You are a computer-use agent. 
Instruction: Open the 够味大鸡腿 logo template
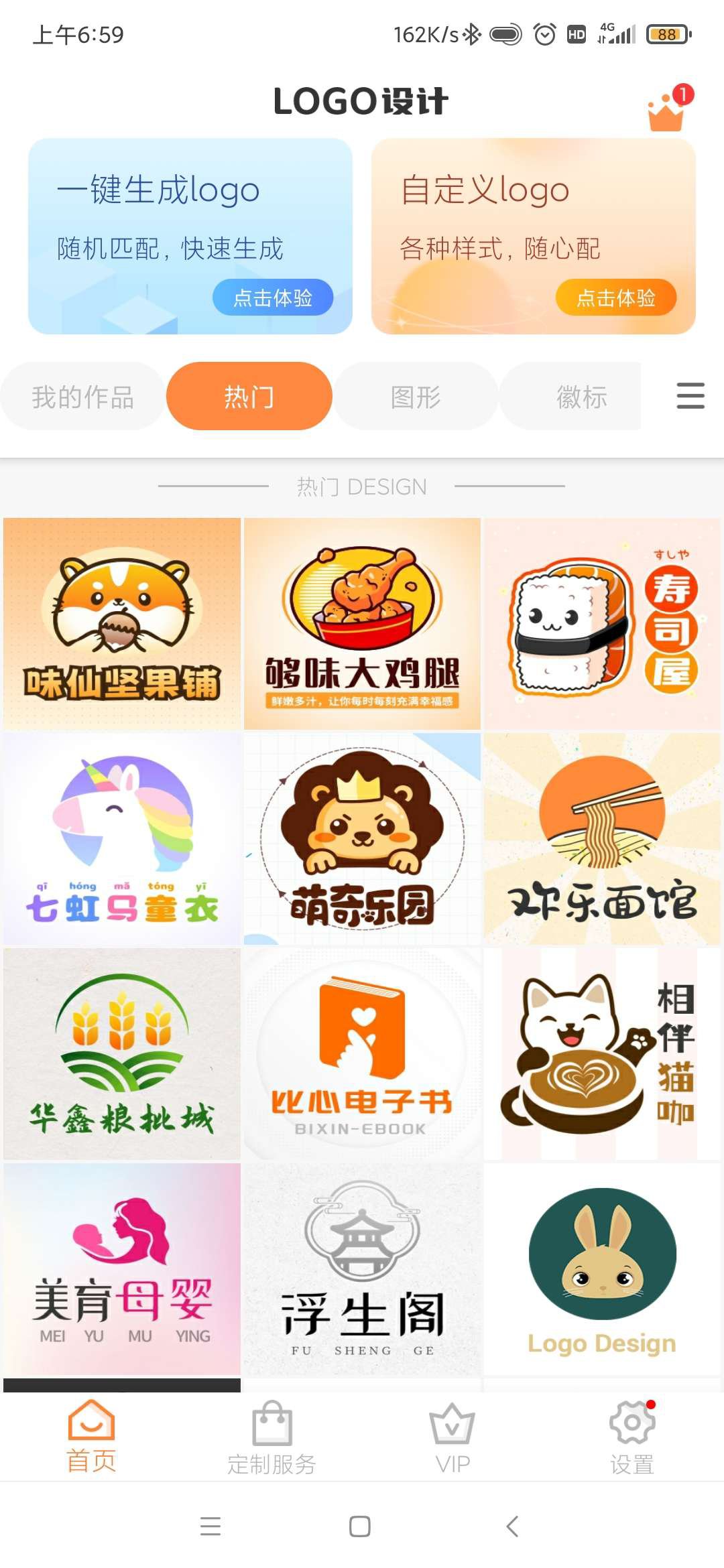pos(362,623)
